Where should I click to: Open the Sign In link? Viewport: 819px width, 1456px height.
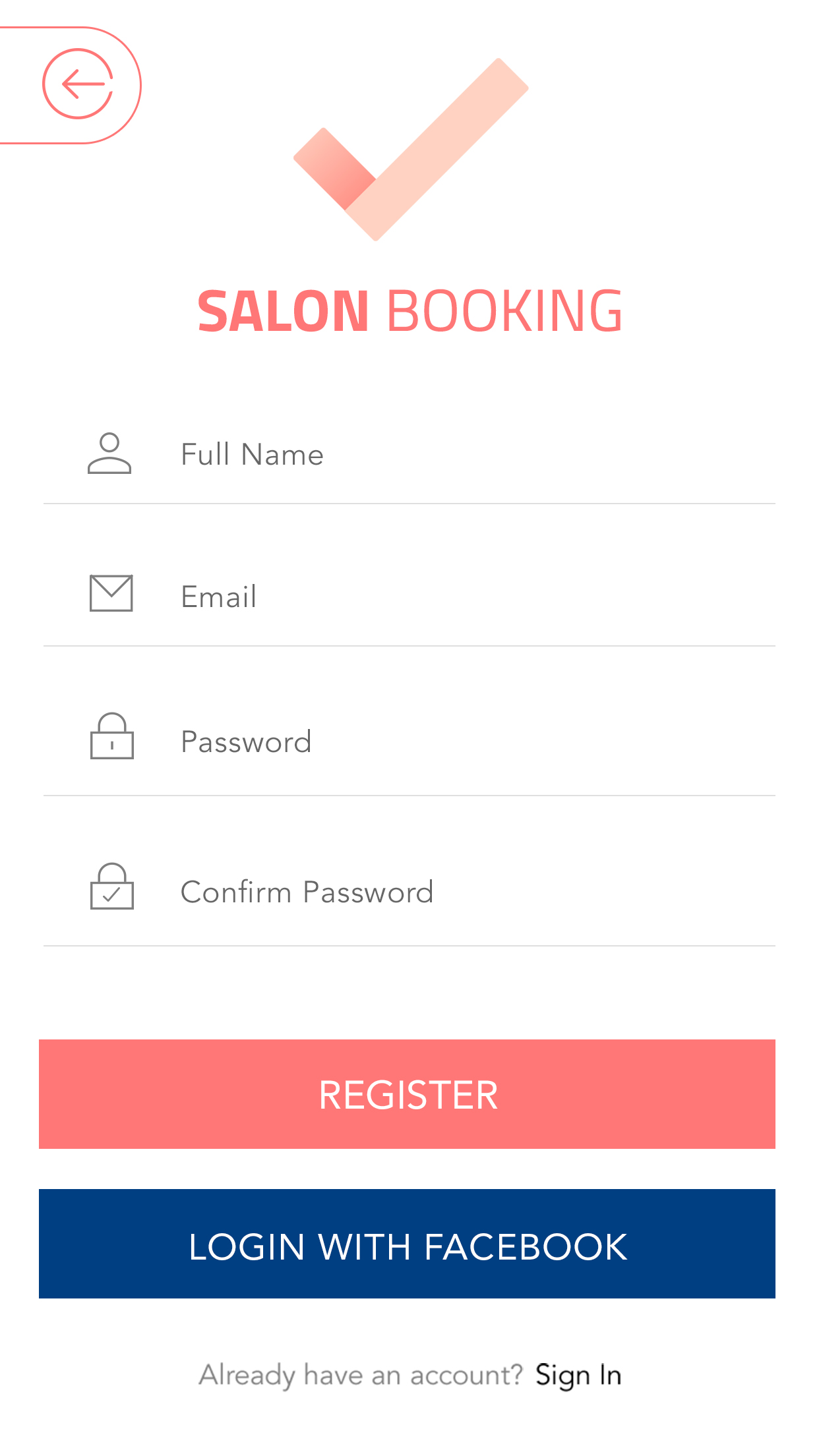578,1376
